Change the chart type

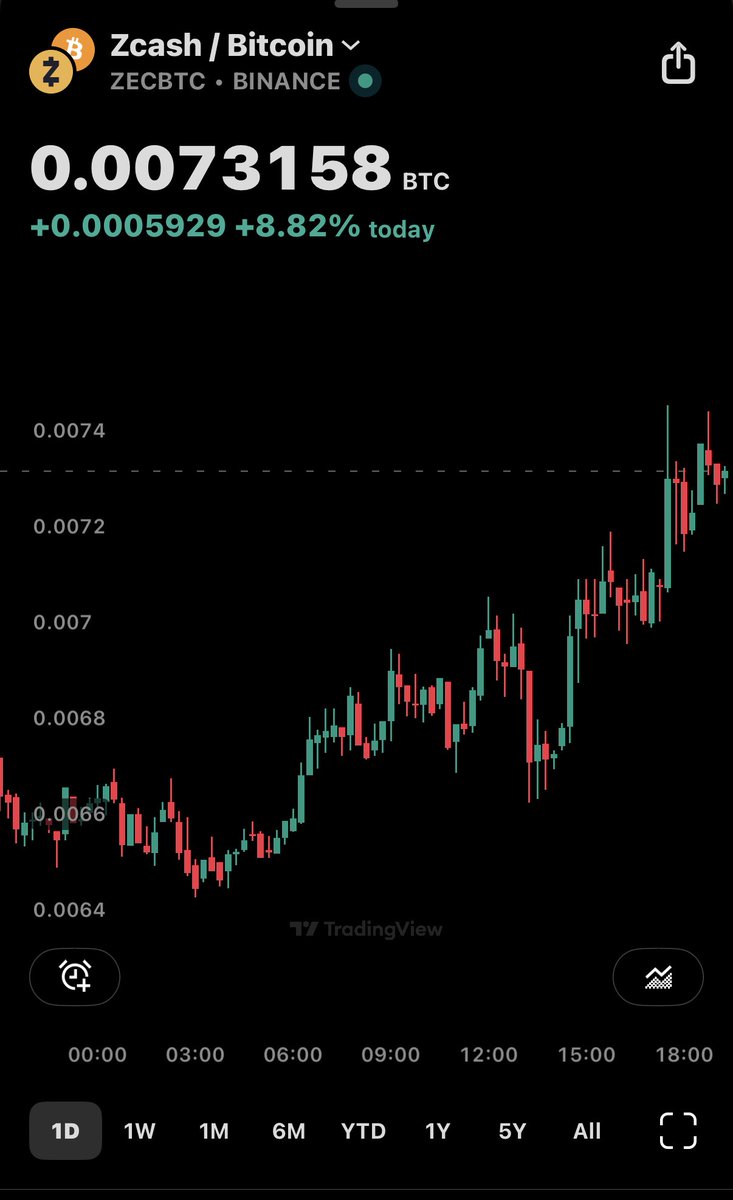point(657,976)
